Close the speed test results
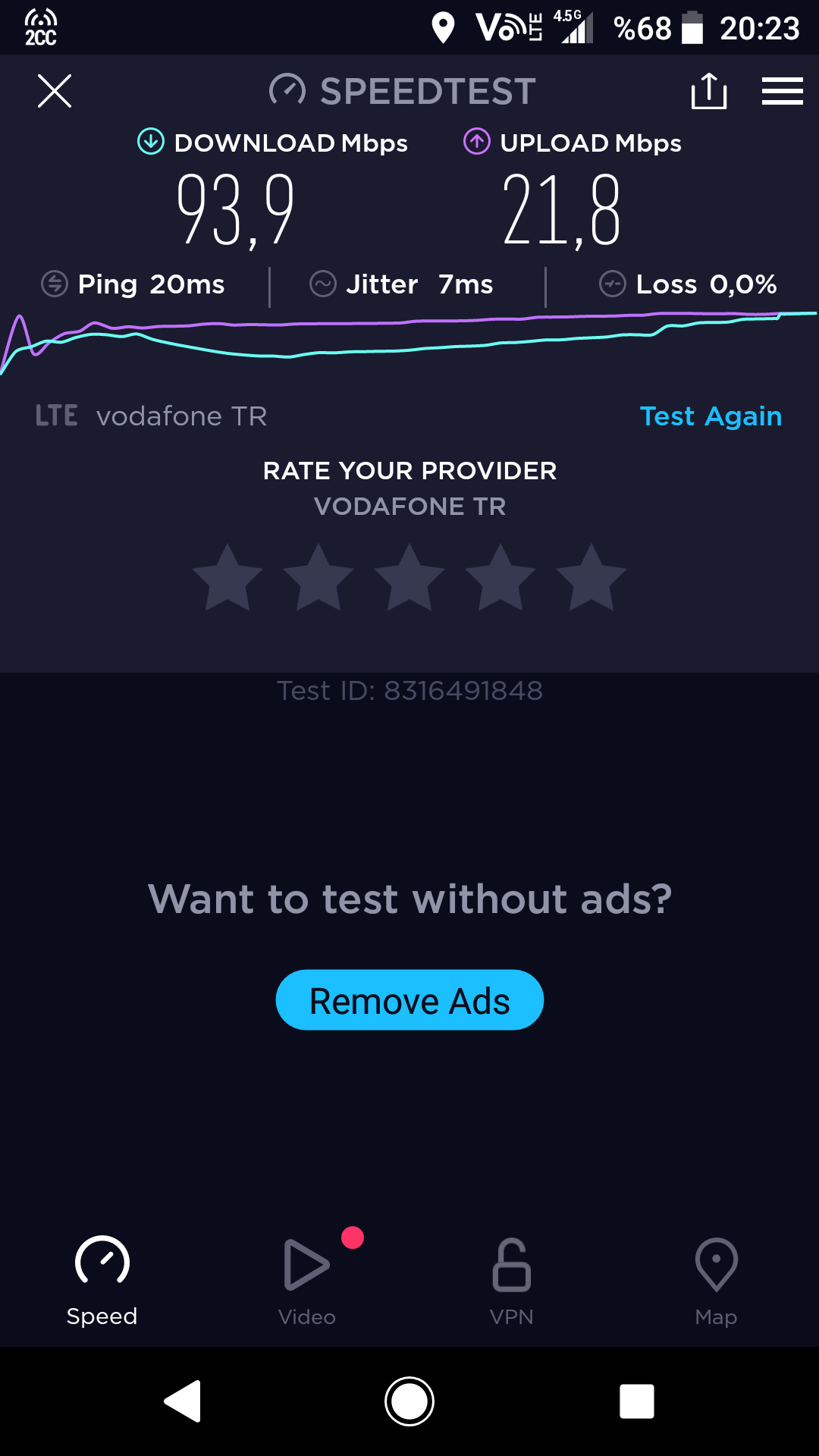This screenshot has height=1456, width=819. pos(55,91)
